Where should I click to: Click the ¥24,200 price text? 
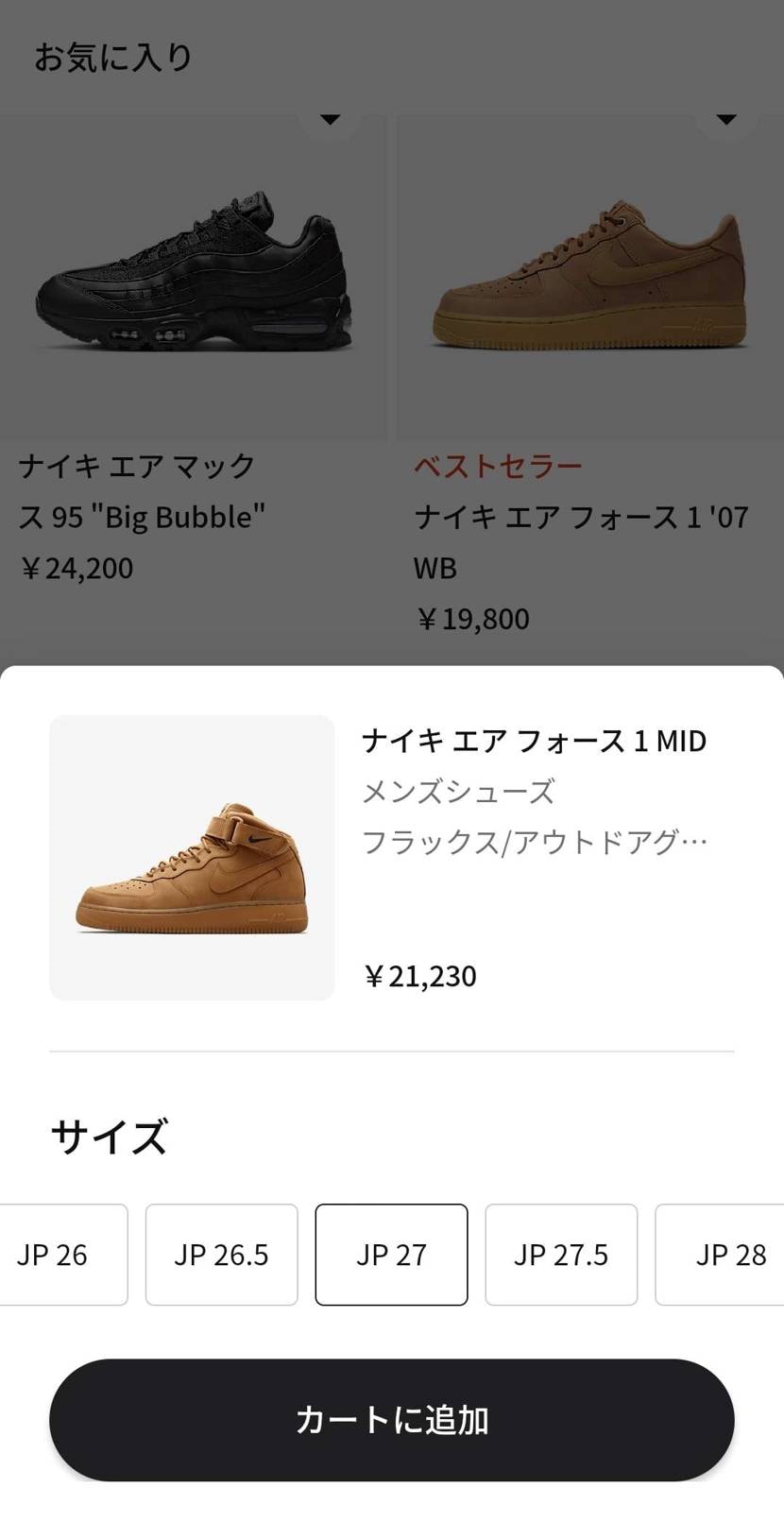pos(77,568)
